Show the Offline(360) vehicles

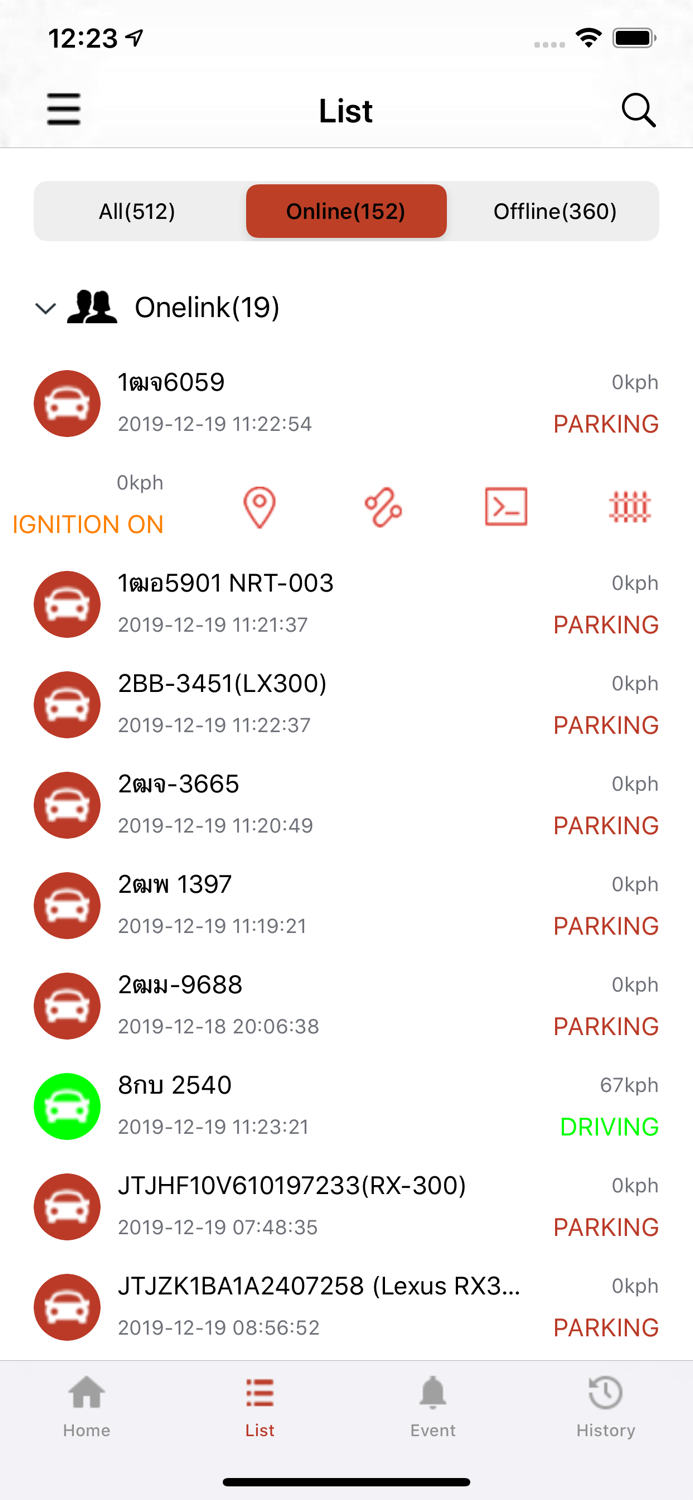coord(555,211)
